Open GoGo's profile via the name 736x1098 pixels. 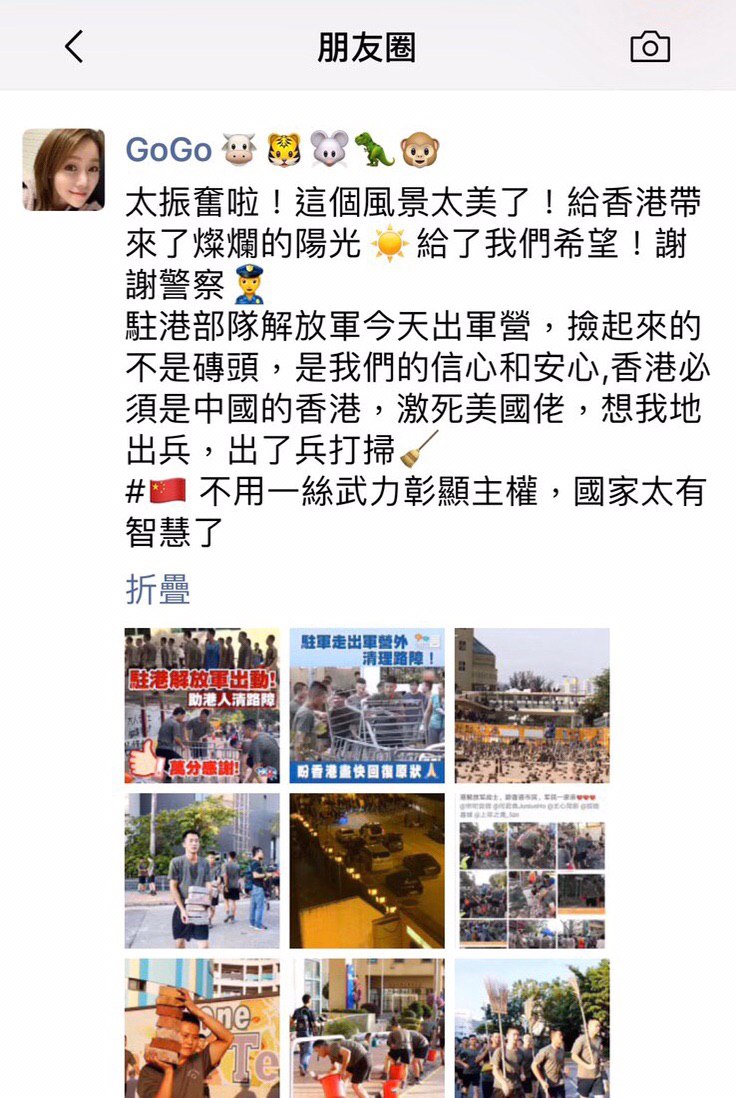(x=168, y=150)
